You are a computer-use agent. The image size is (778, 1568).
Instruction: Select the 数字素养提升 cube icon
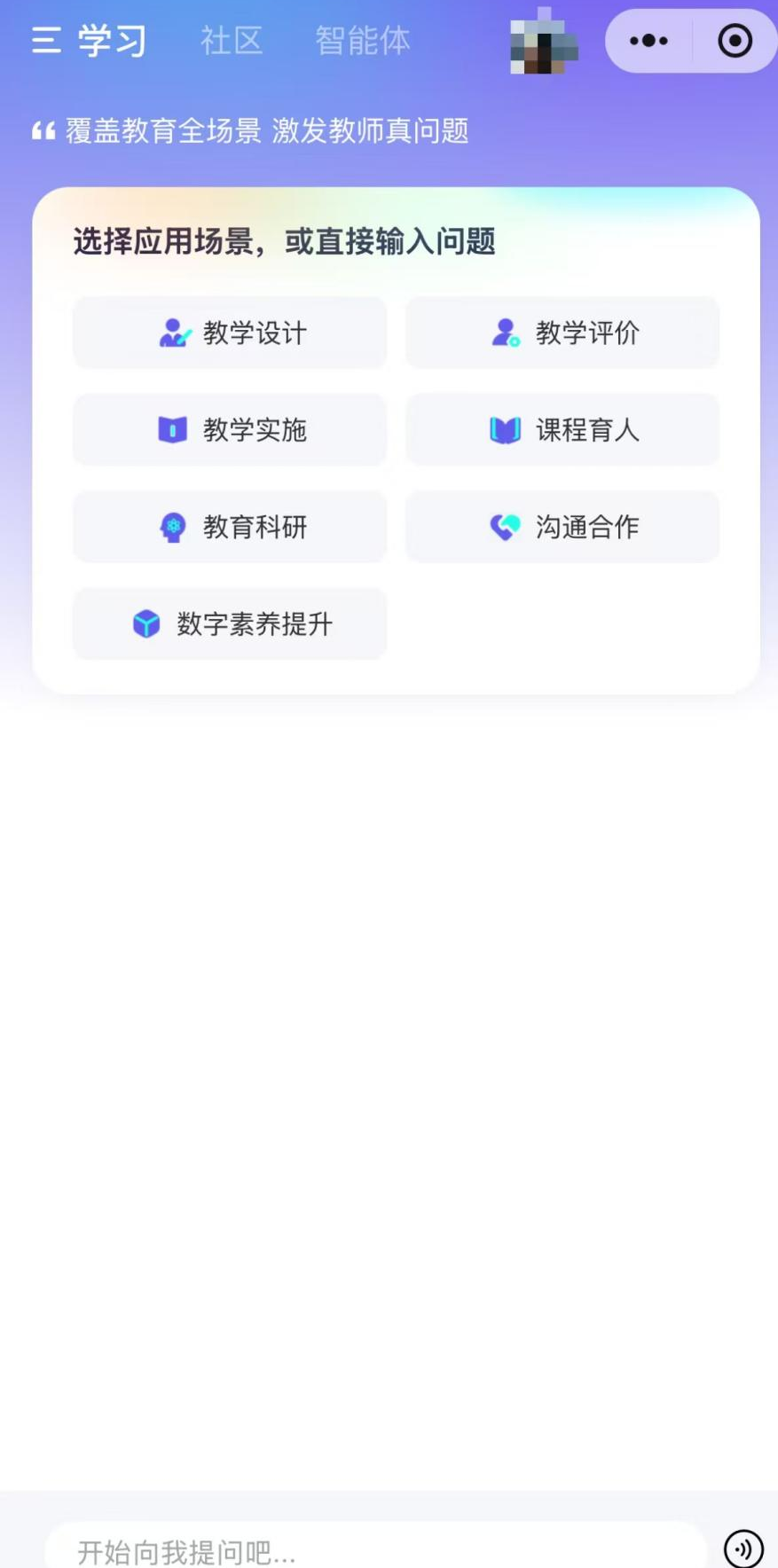[147, 623]
